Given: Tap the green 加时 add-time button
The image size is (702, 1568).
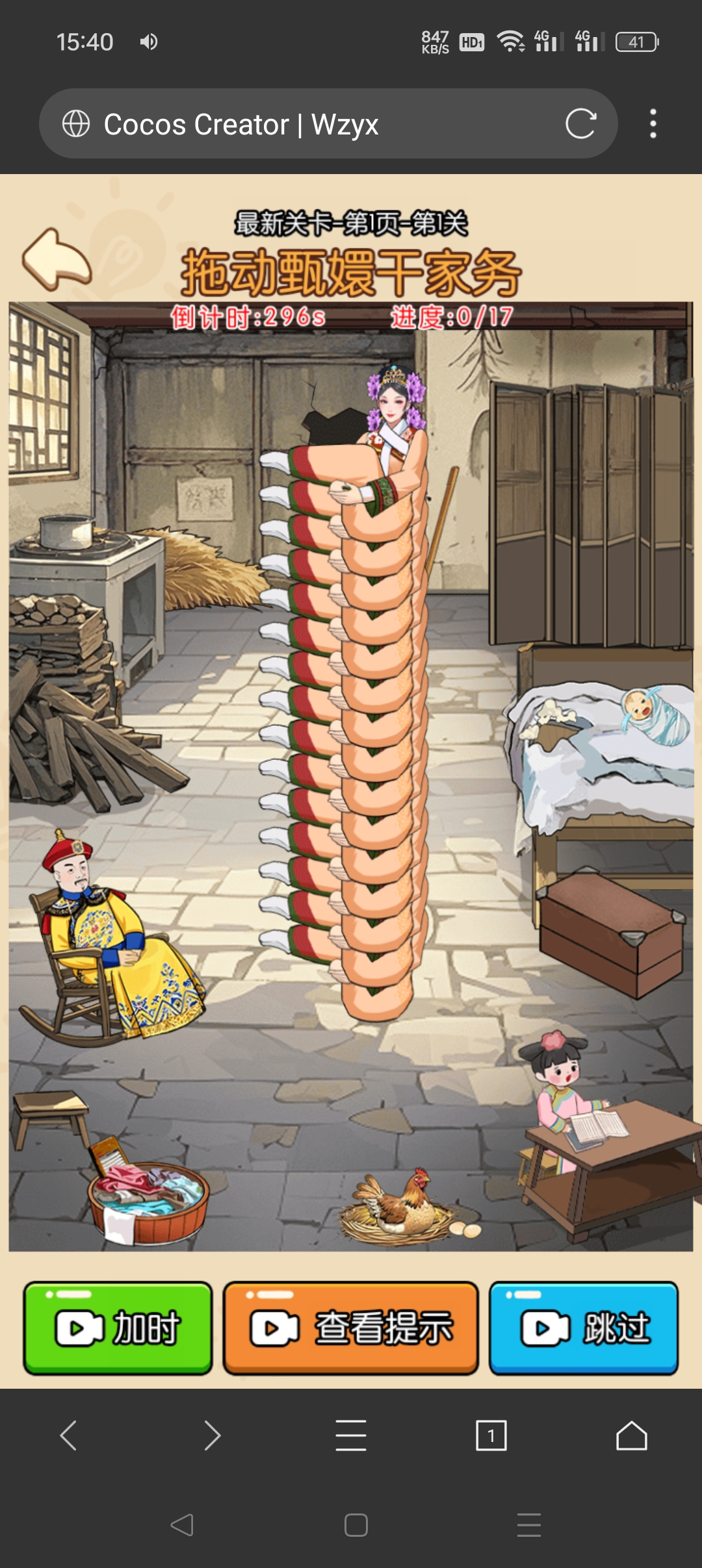Looking at the screenshot, I should 118,1328.
